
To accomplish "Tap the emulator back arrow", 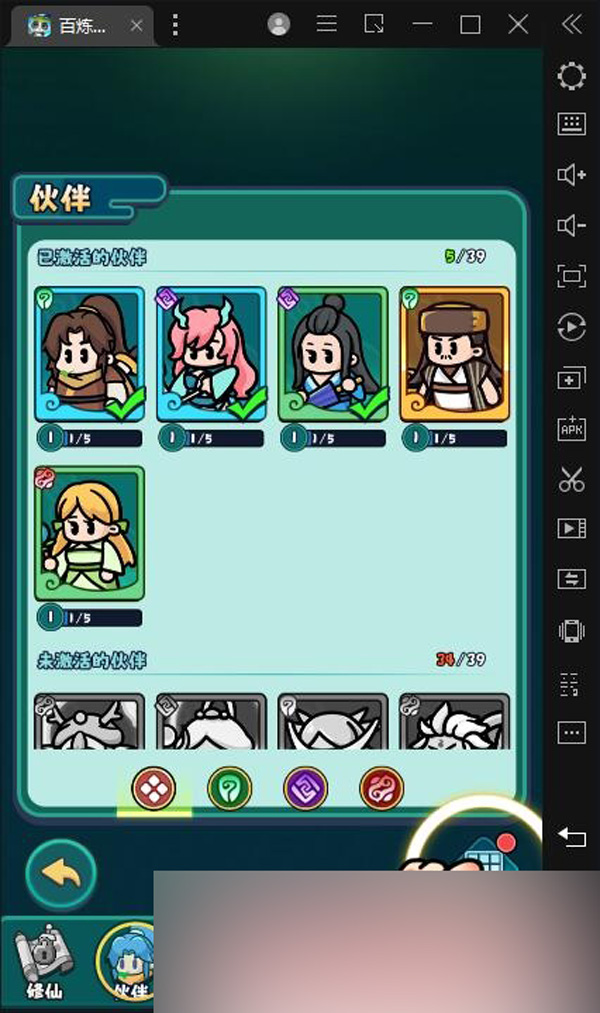I will (x=572, y=837).
